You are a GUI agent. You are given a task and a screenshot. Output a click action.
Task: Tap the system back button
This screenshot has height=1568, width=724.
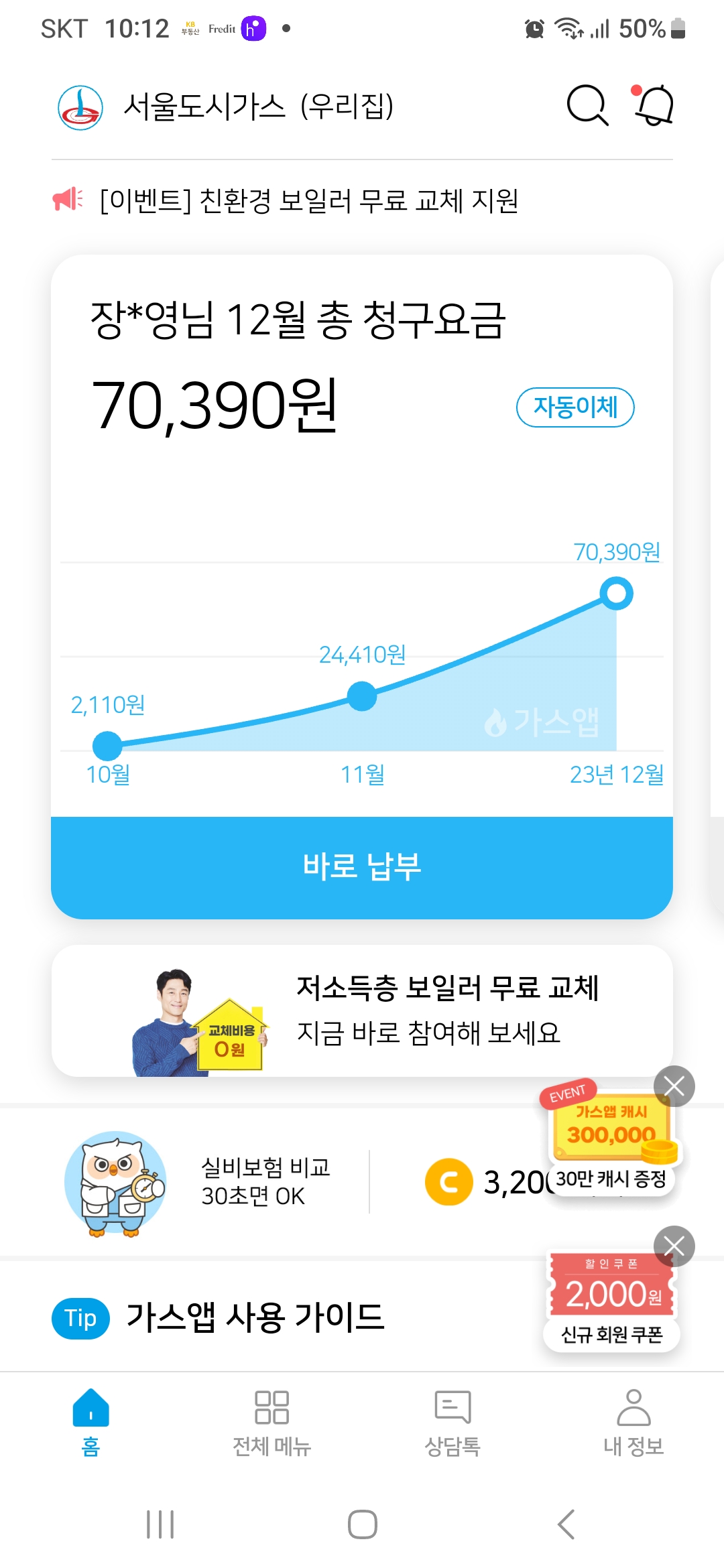point(566,1524)
